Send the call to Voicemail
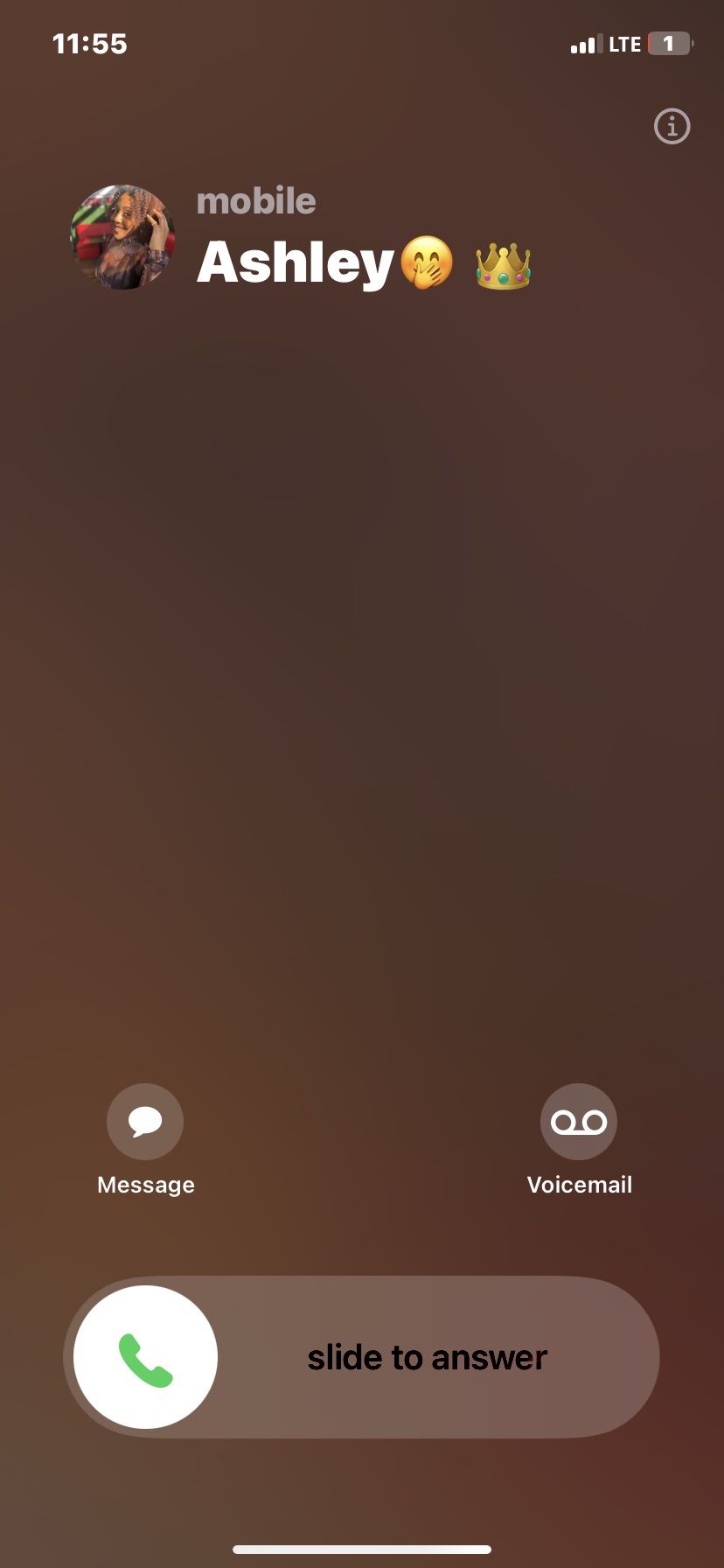This screenshot has width=724, height=1568. click(x=579, y=1122)
